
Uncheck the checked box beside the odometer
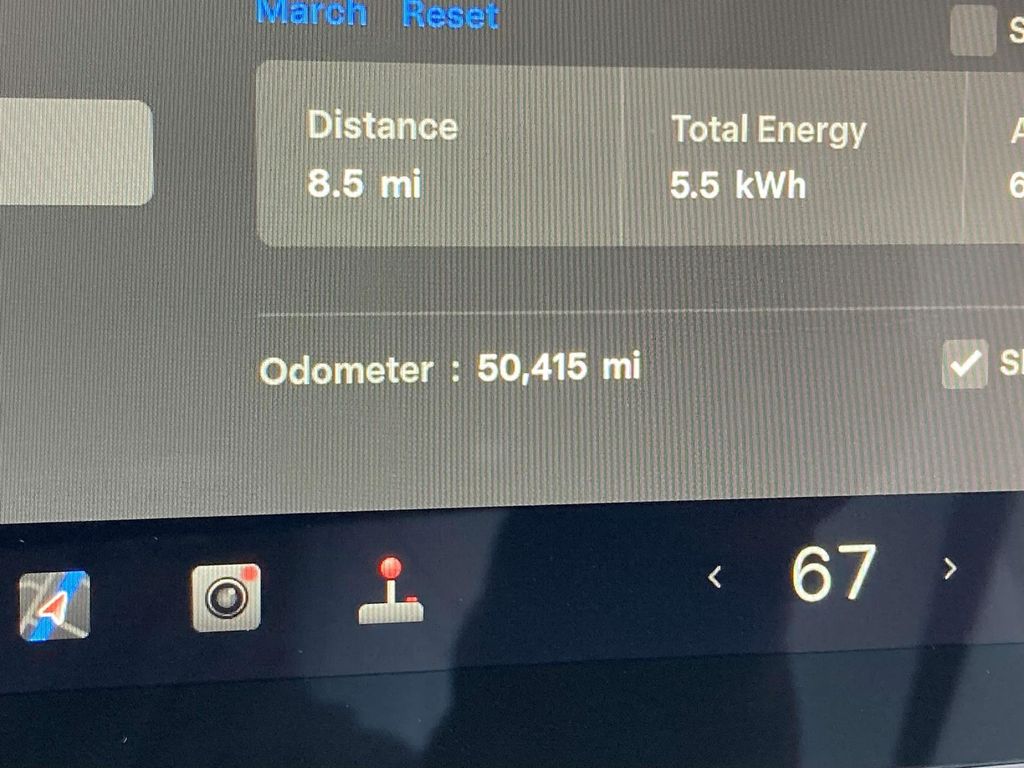965,362
